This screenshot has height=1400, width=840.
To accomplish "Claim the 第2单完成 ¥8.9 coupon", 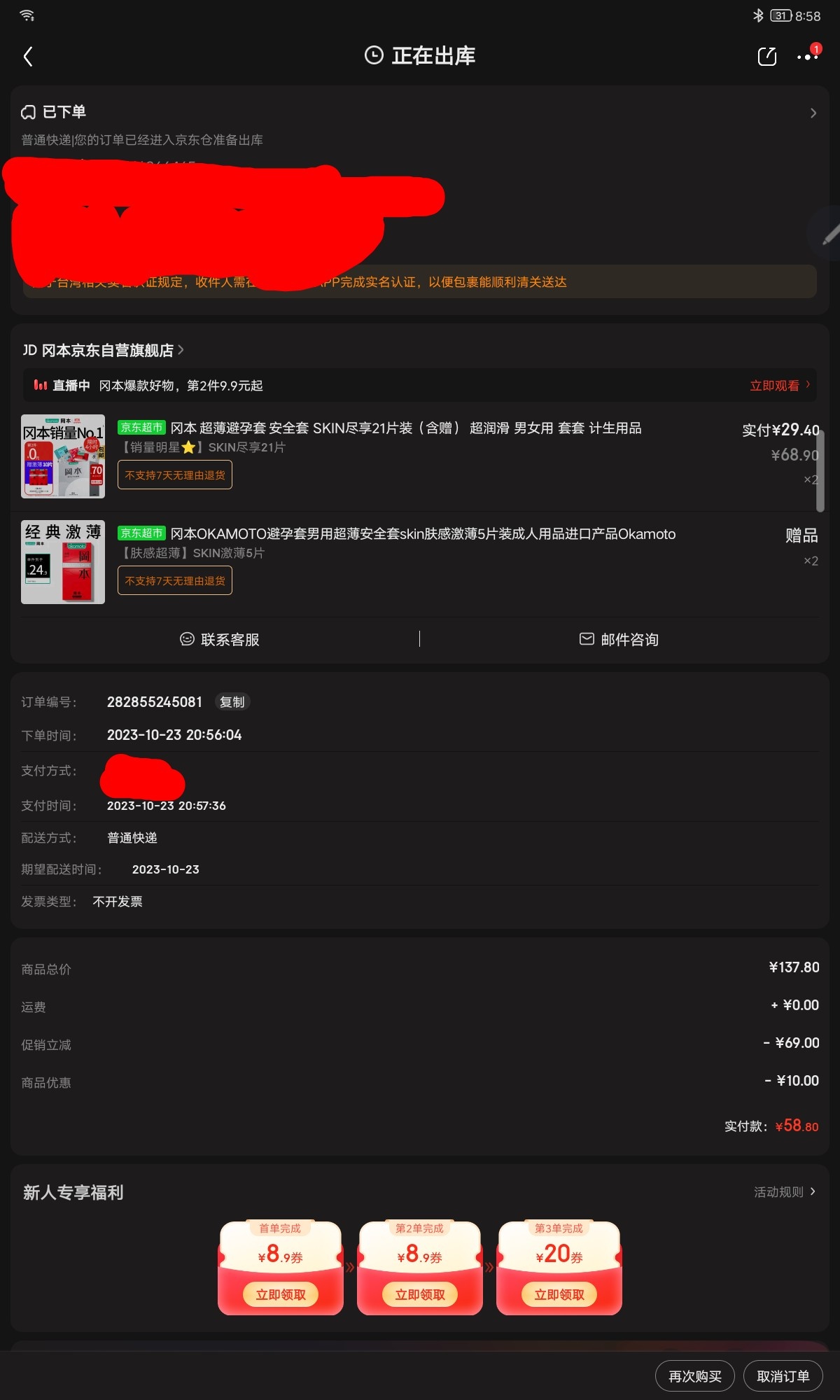I will (420, 1294).
